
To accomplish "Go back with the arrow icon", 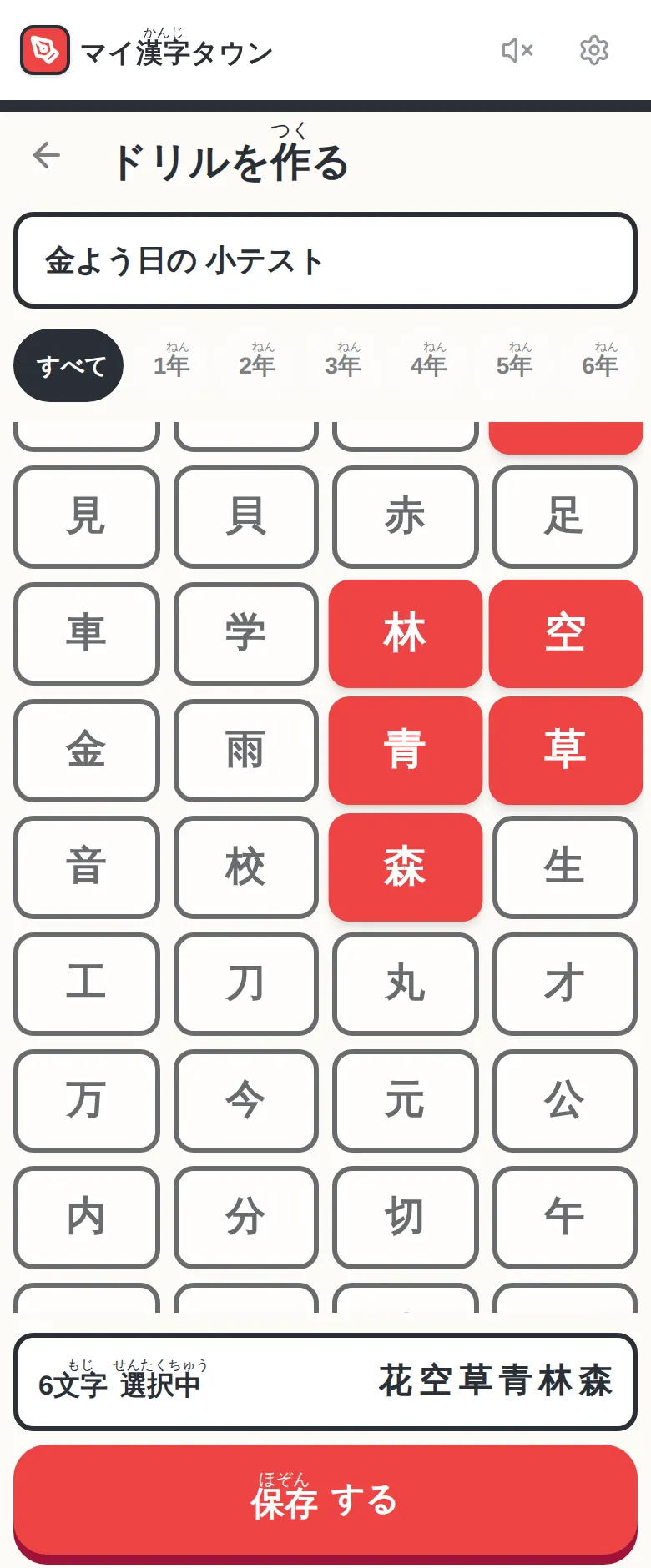I will click(47, 155).
